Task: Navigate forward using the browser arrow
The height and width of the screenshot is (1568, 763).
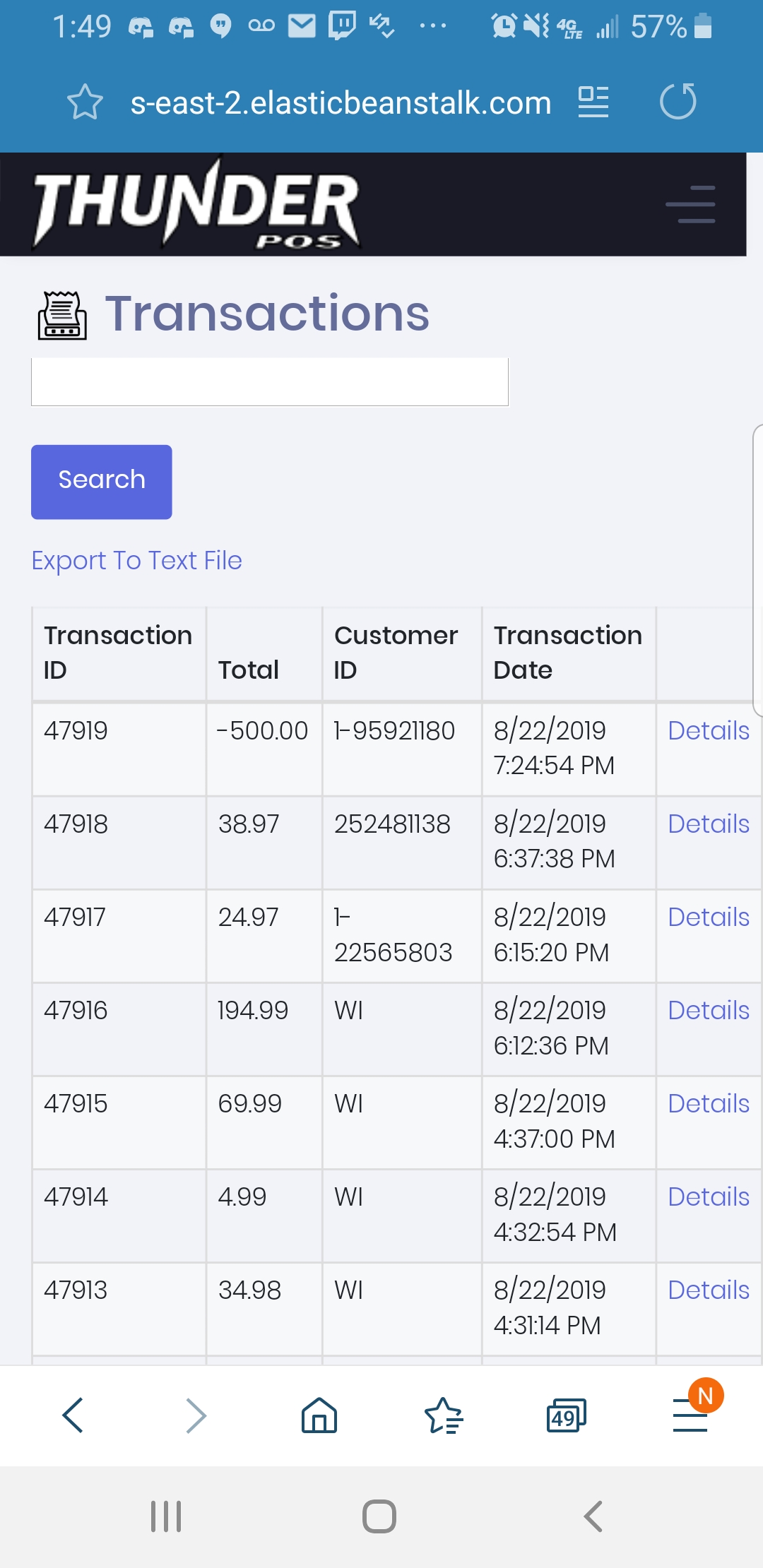Action: (x=196, y=1415)
